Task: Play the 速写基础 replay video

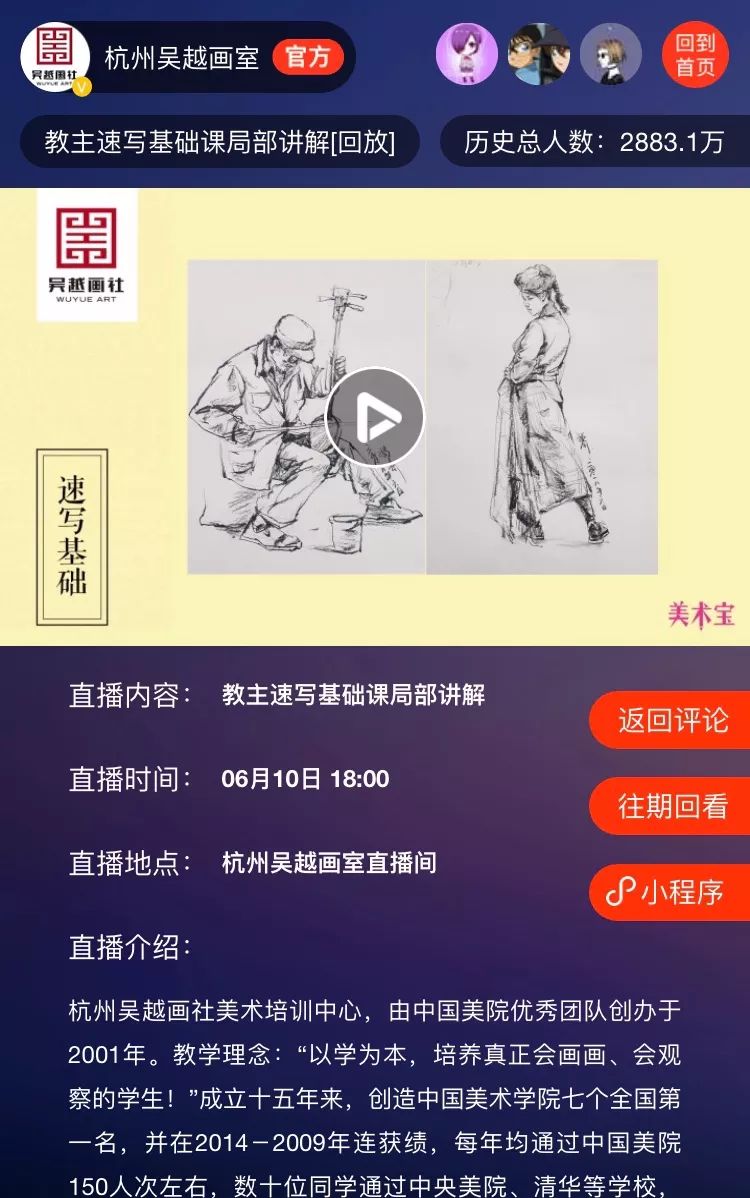Action: (x=375, y=417)
